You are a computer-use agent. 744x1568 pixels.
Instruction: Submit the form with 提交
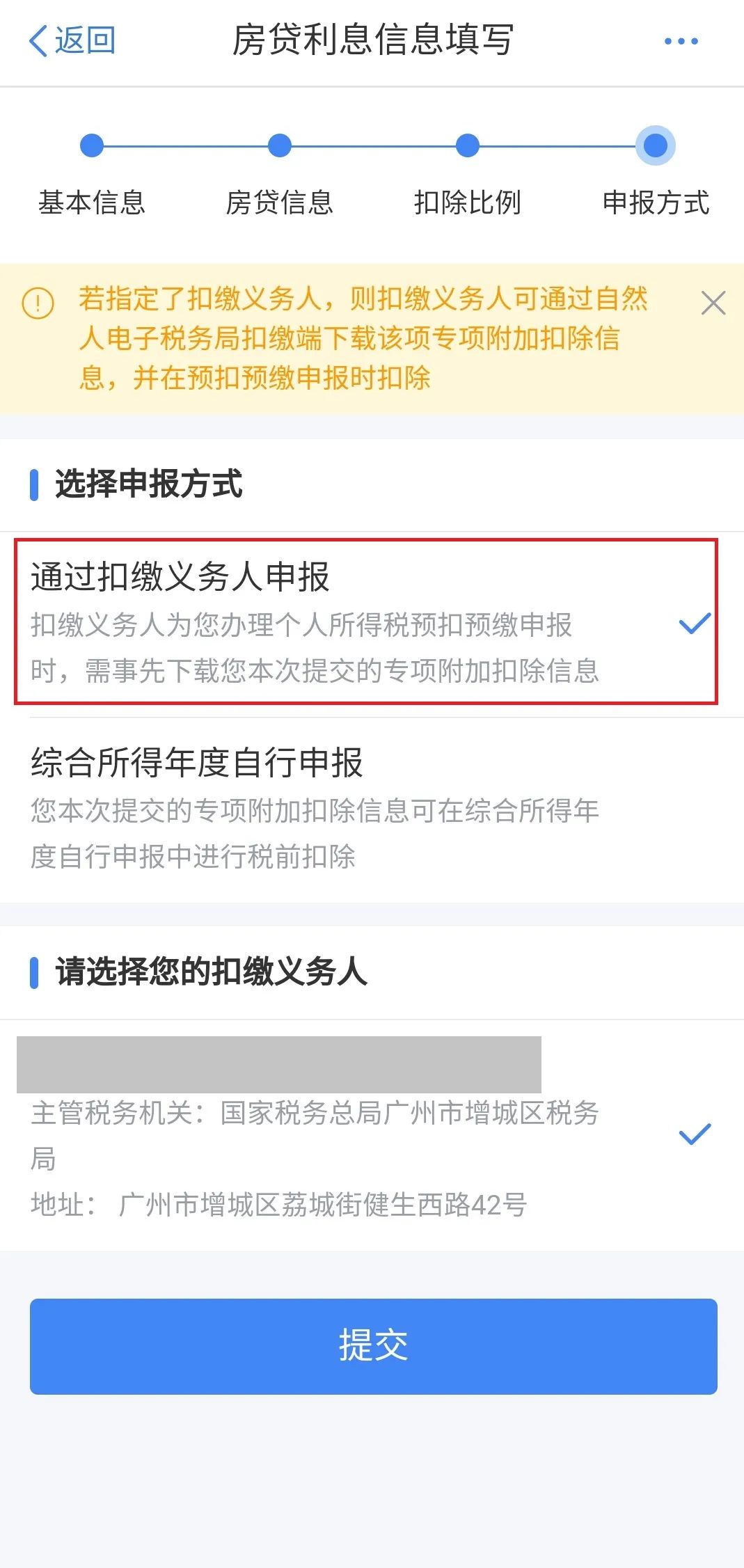[x=373, y=1346]
